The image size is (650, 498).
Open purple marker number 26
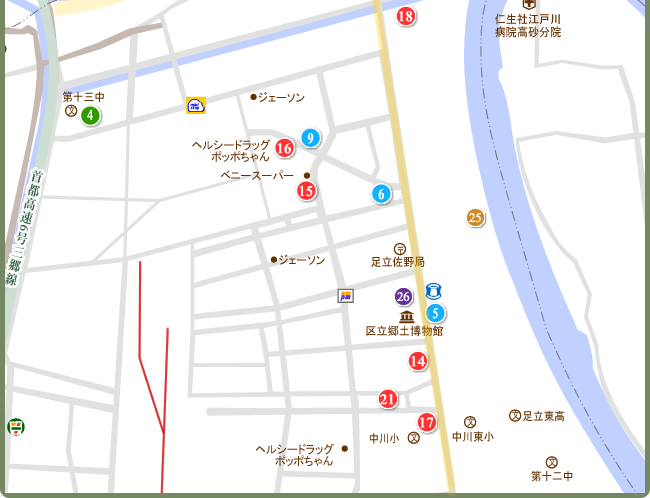[404, 297]
